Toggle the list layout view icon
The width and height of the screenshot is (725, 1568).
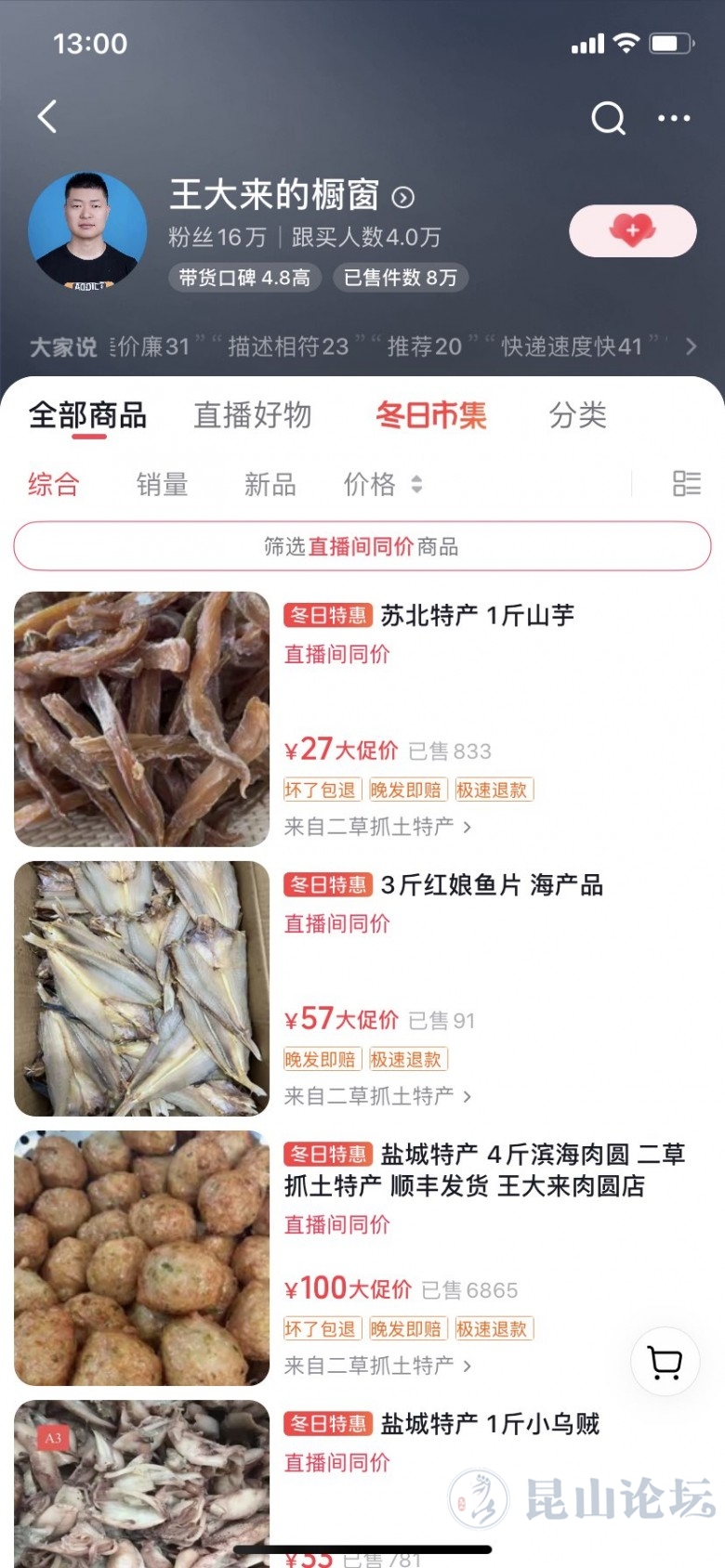point(686,483)
